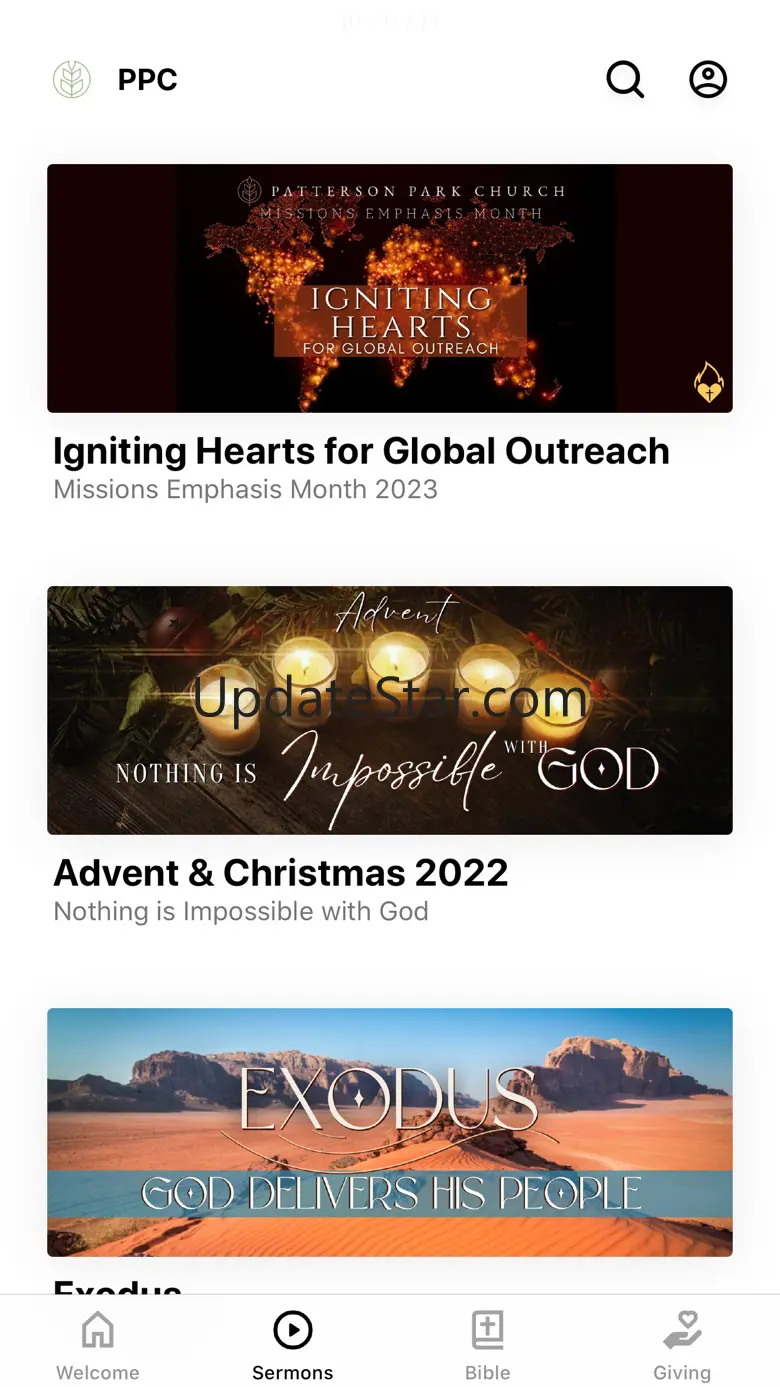
Task: Open the search icon
Action: point(625,80)
